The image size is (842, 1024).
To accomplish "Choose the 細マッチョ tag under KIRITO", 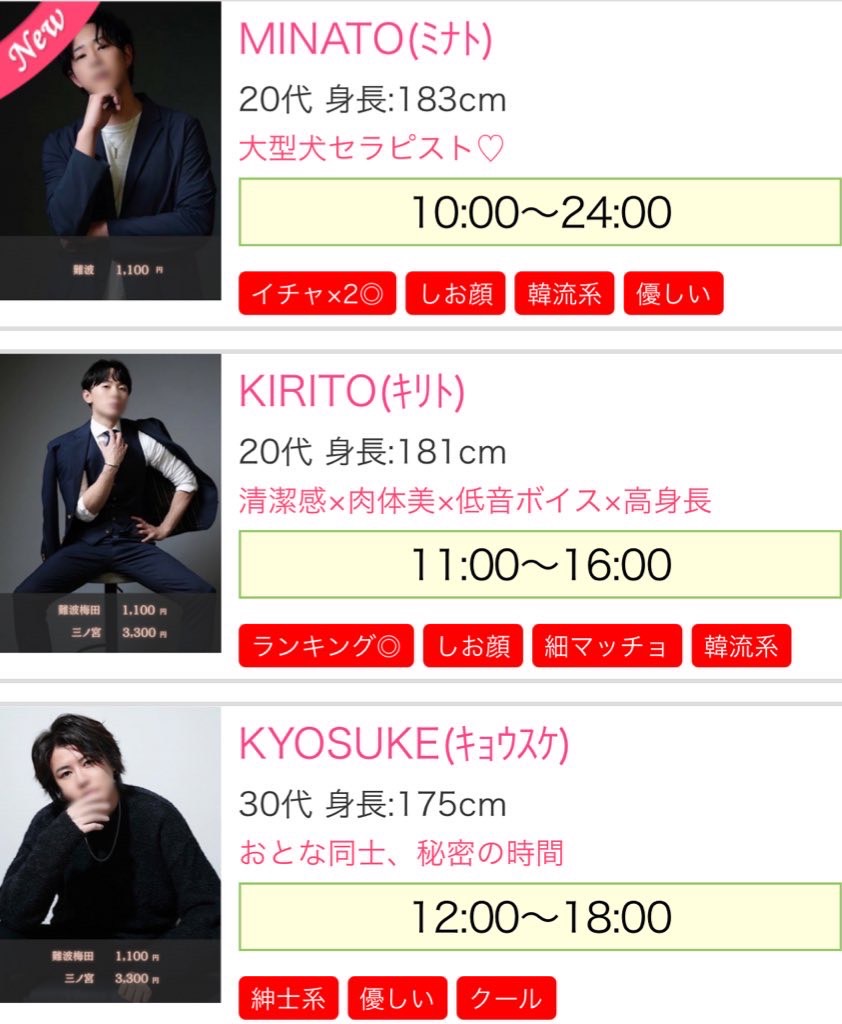I will click(606, 646).
